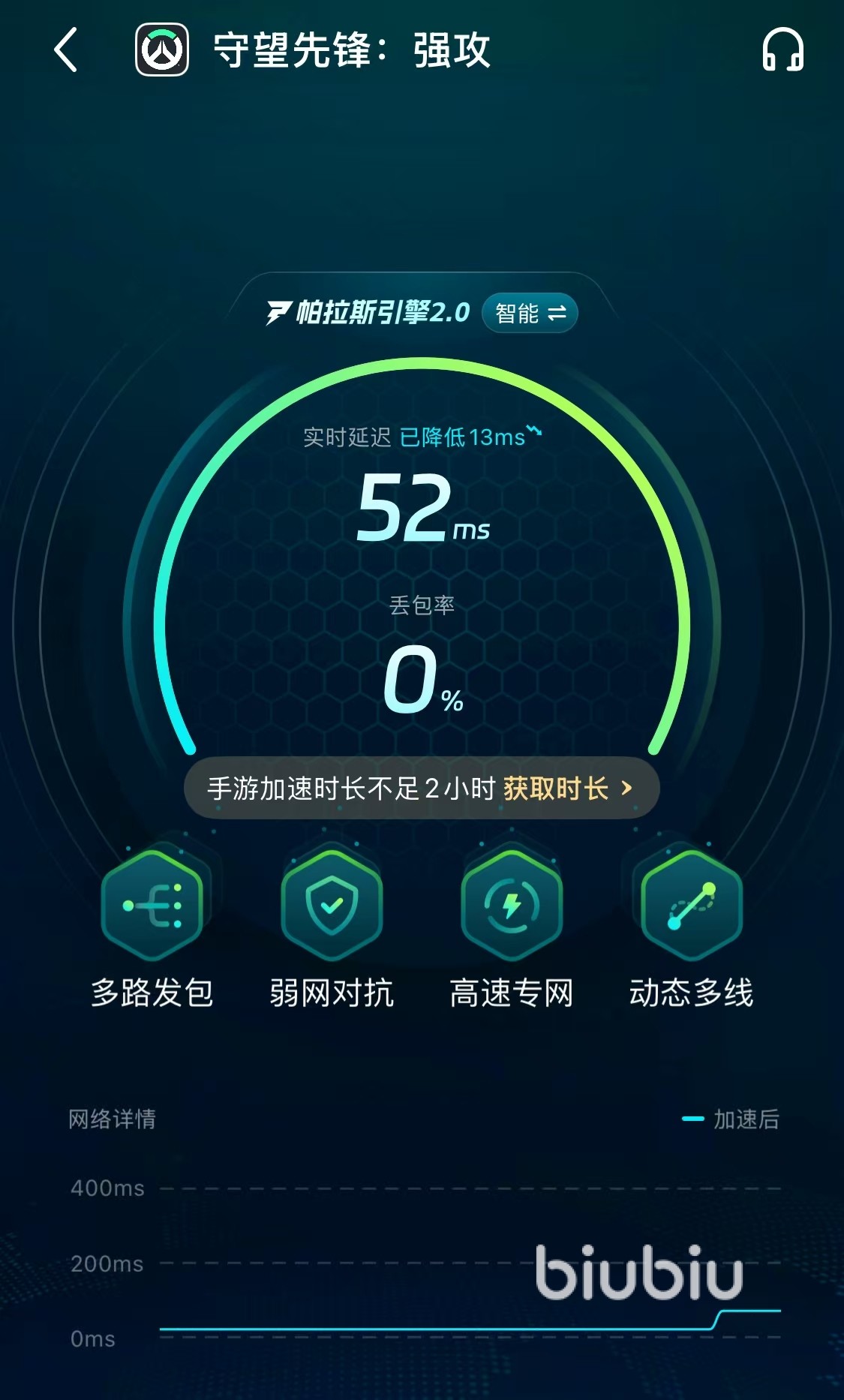Open the 多路发包 feature
This screenshot has width=844, height=1400.
coord(152,906)
